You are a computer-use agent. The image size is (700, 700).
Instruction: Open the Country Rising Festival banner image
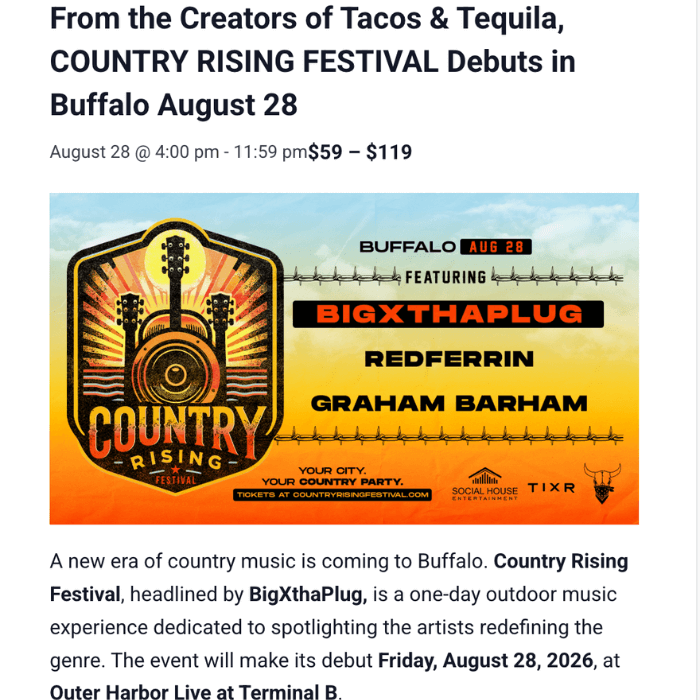(344, 358)
